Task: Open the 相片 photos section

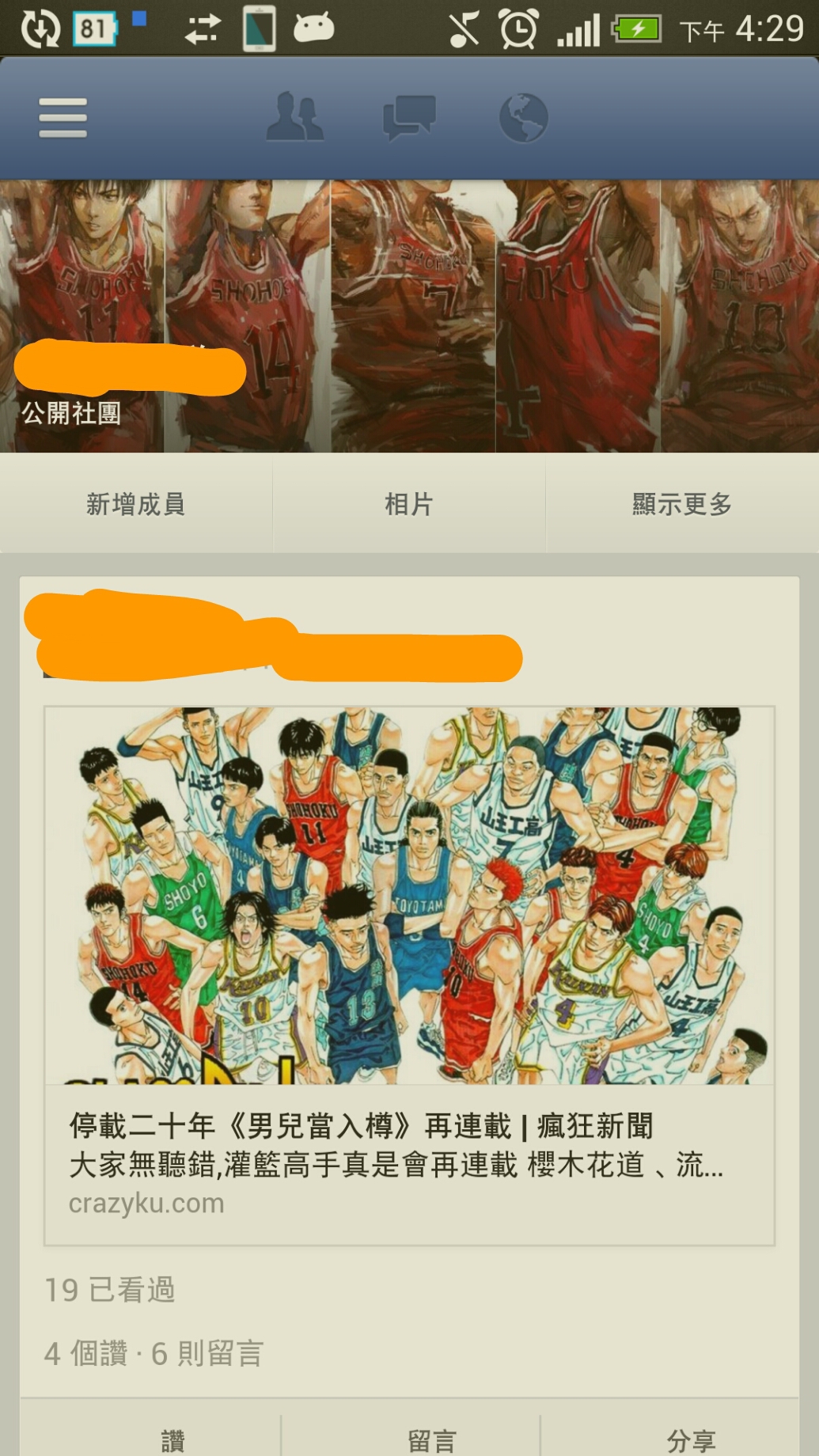Action: coord(409,504)
